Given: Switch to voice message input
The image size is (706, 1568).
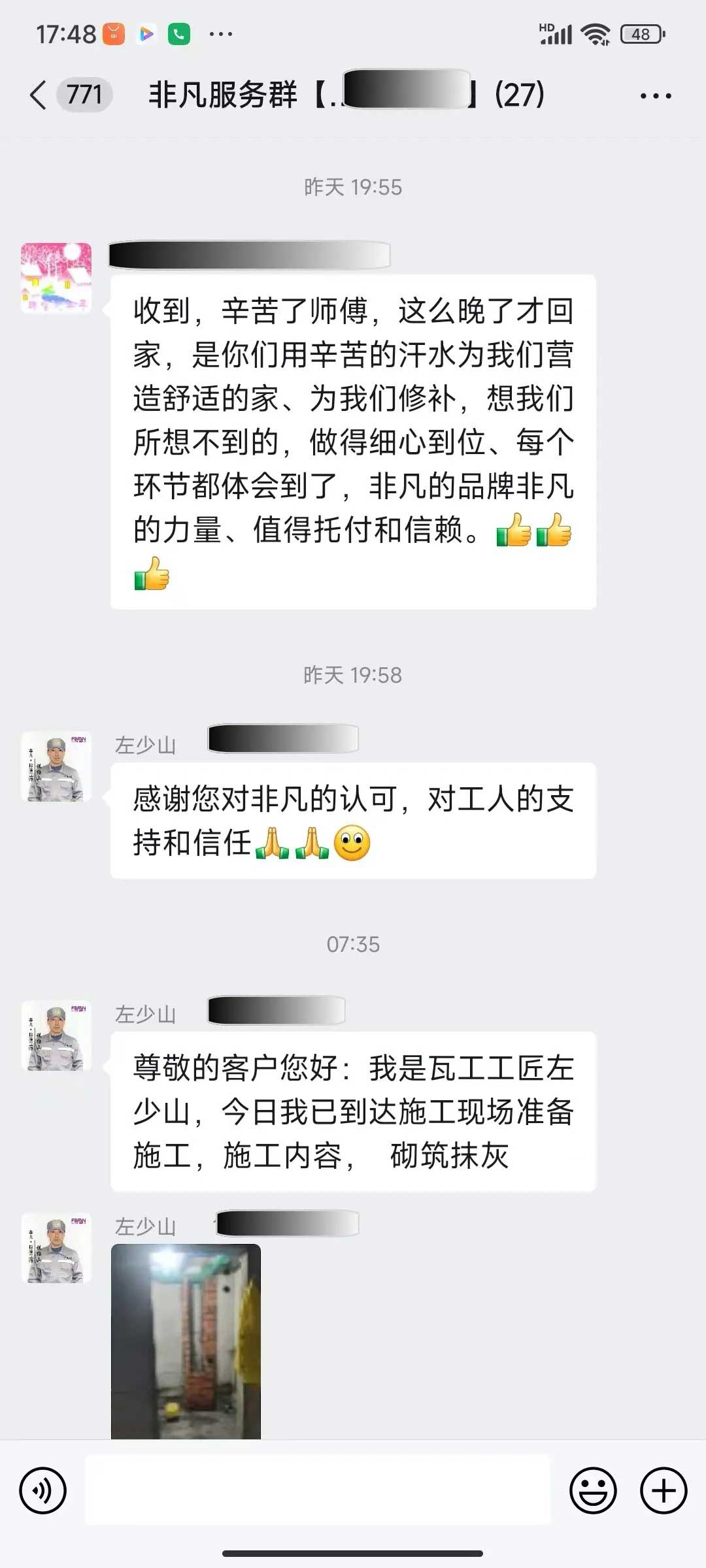Looking at the screenshot, I should (43, 1491).
